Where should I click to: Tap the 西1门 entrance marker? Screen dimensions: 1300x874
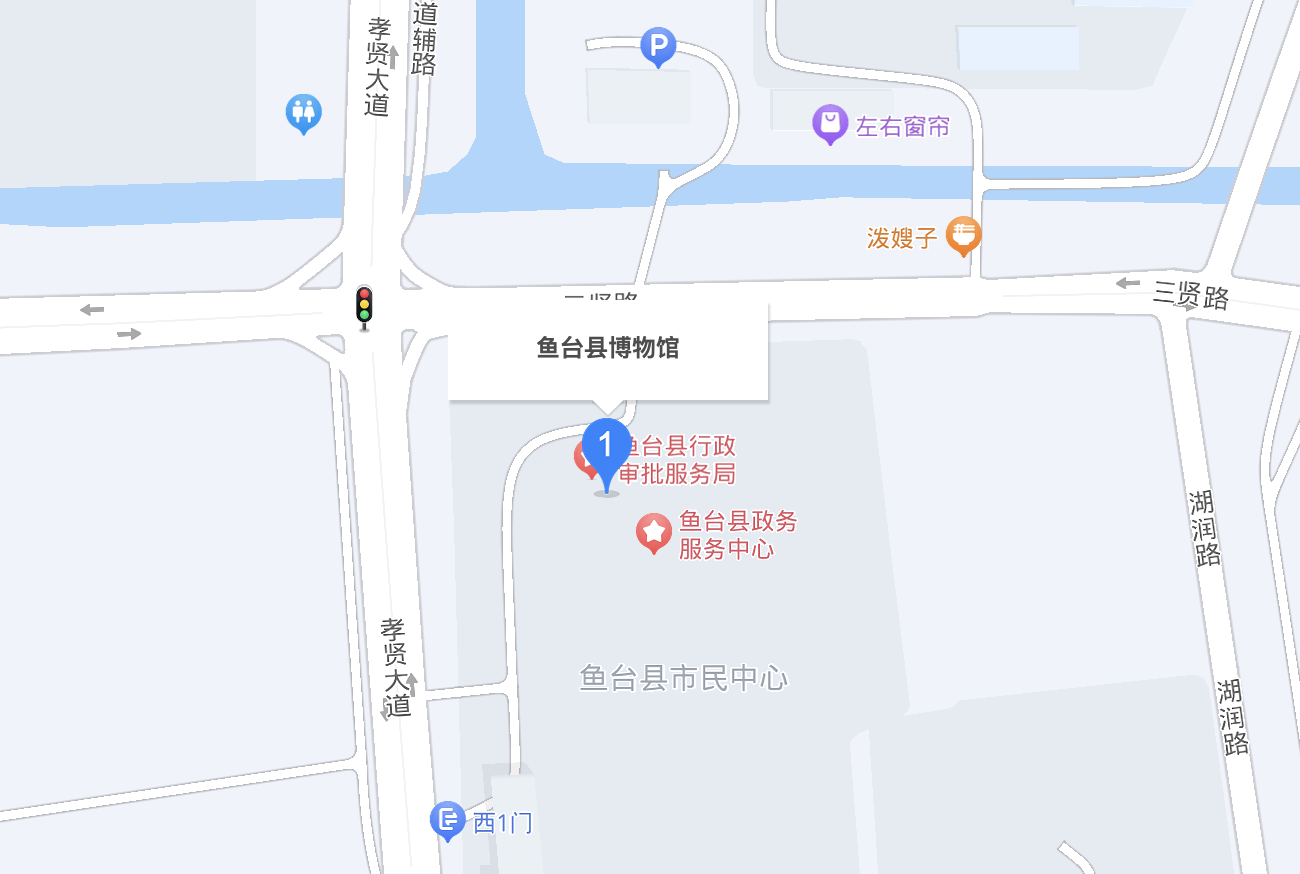pyautogui.click(x=447, y=820)
